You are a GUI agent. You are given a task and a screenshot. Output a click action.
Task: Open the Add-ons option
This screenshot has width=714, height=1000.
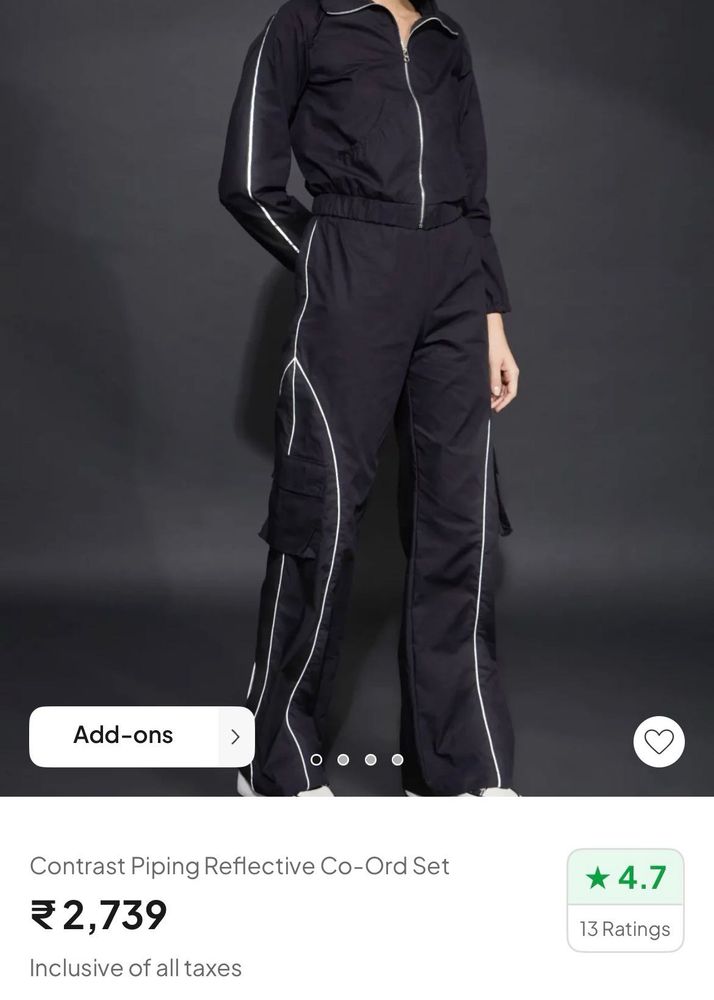point(141,736)
